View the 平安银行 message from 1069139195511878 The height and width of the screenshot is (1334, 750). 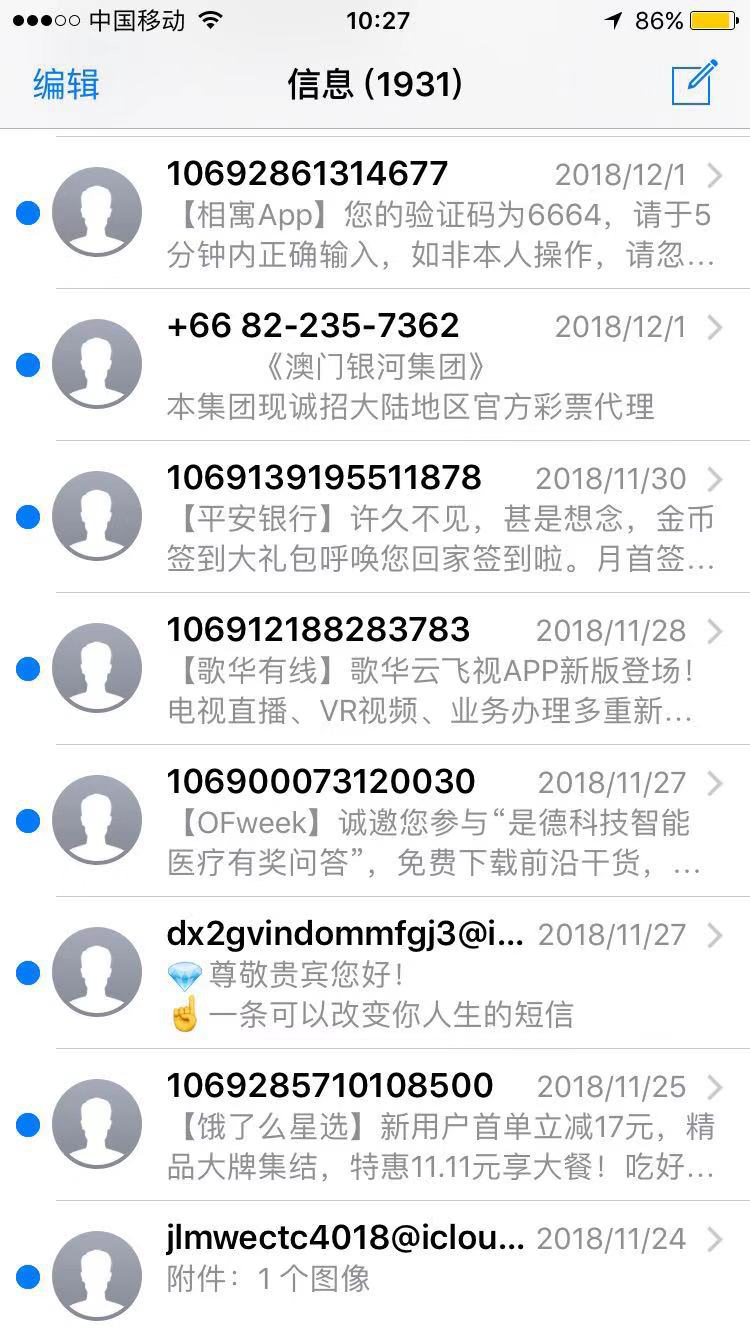coord(440,518)
